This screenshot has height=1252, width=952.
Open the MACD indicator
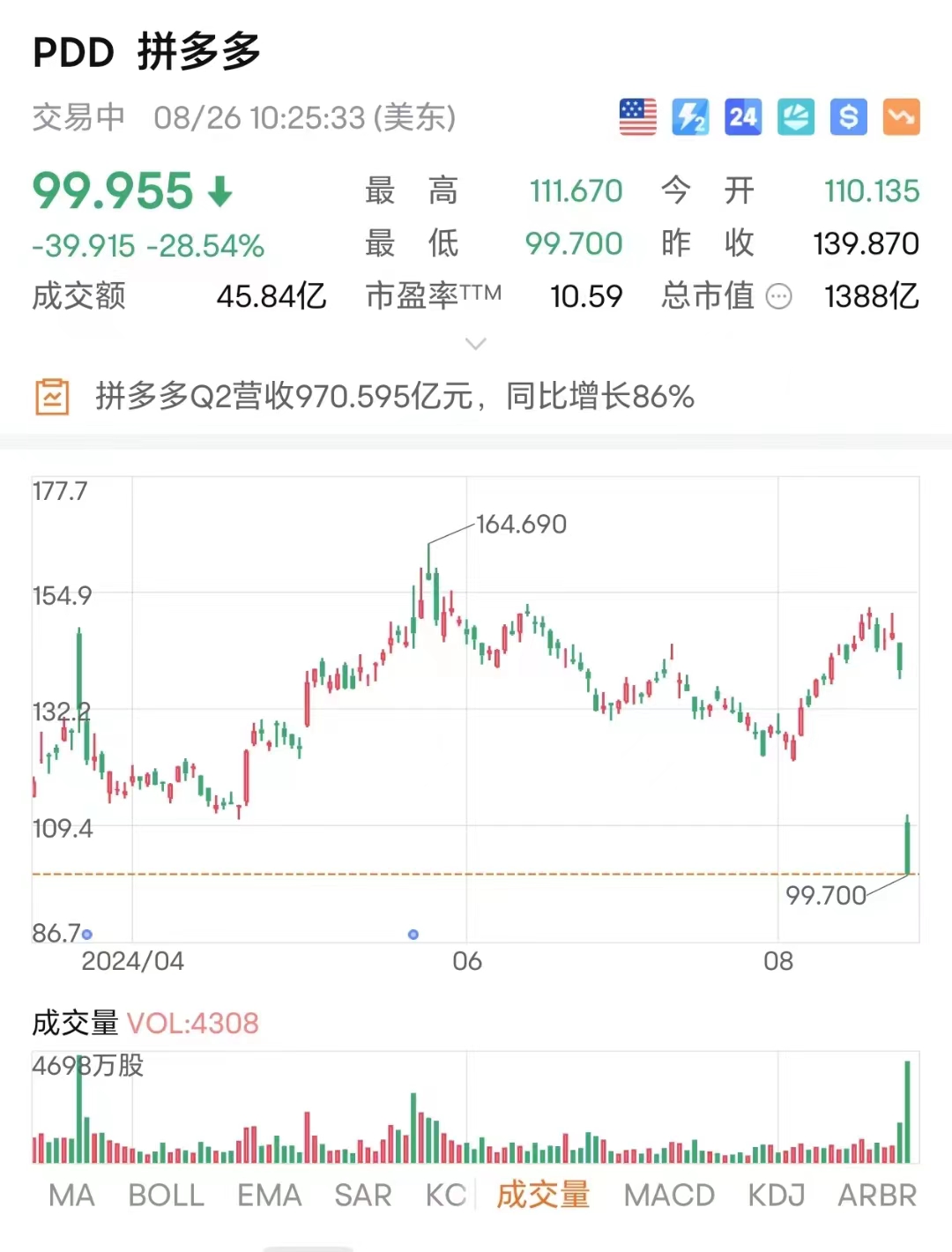[669, 1195]
